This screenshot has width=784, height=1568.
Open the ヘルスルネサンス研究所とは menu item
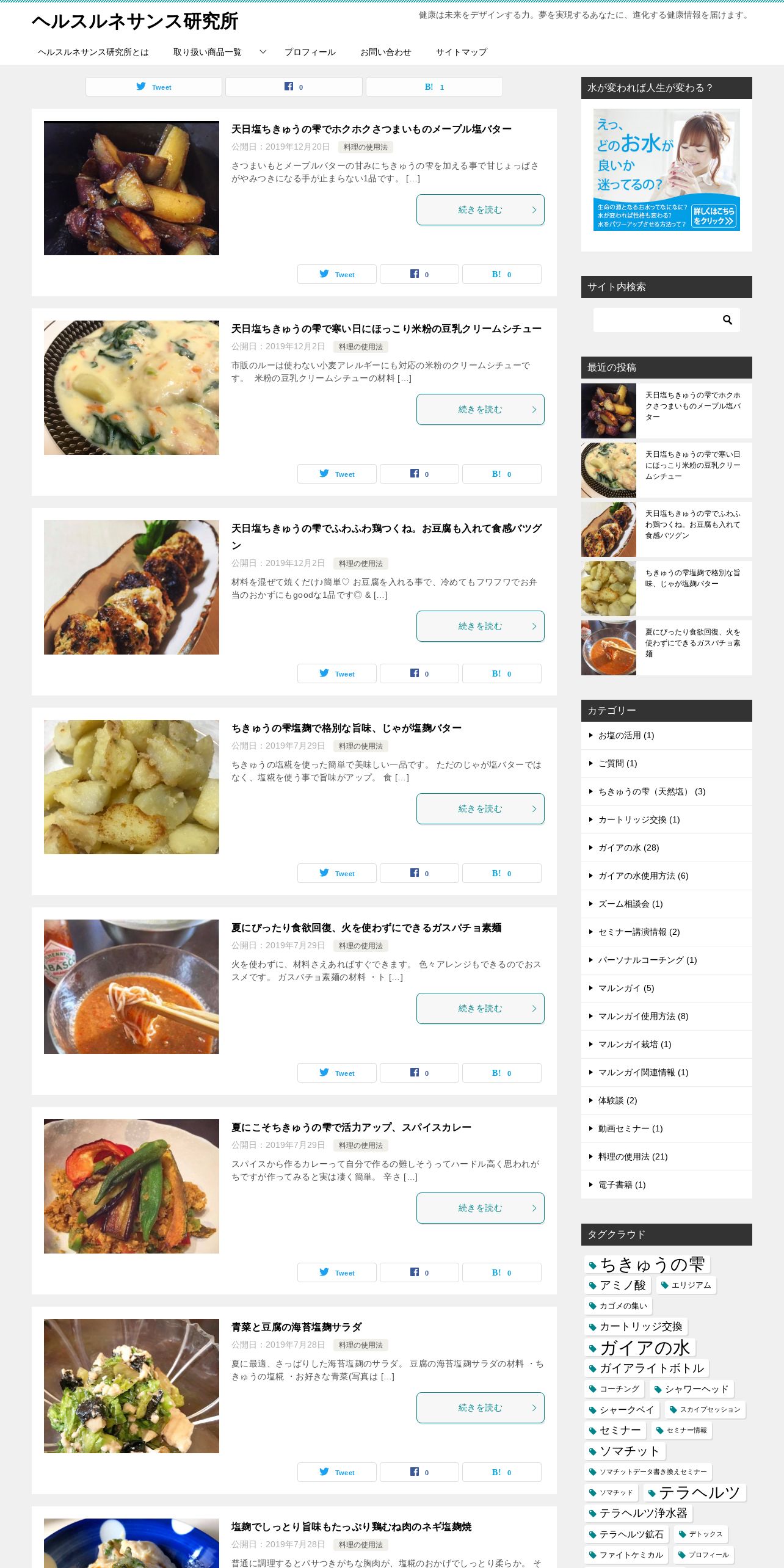(x=93, y=52)
